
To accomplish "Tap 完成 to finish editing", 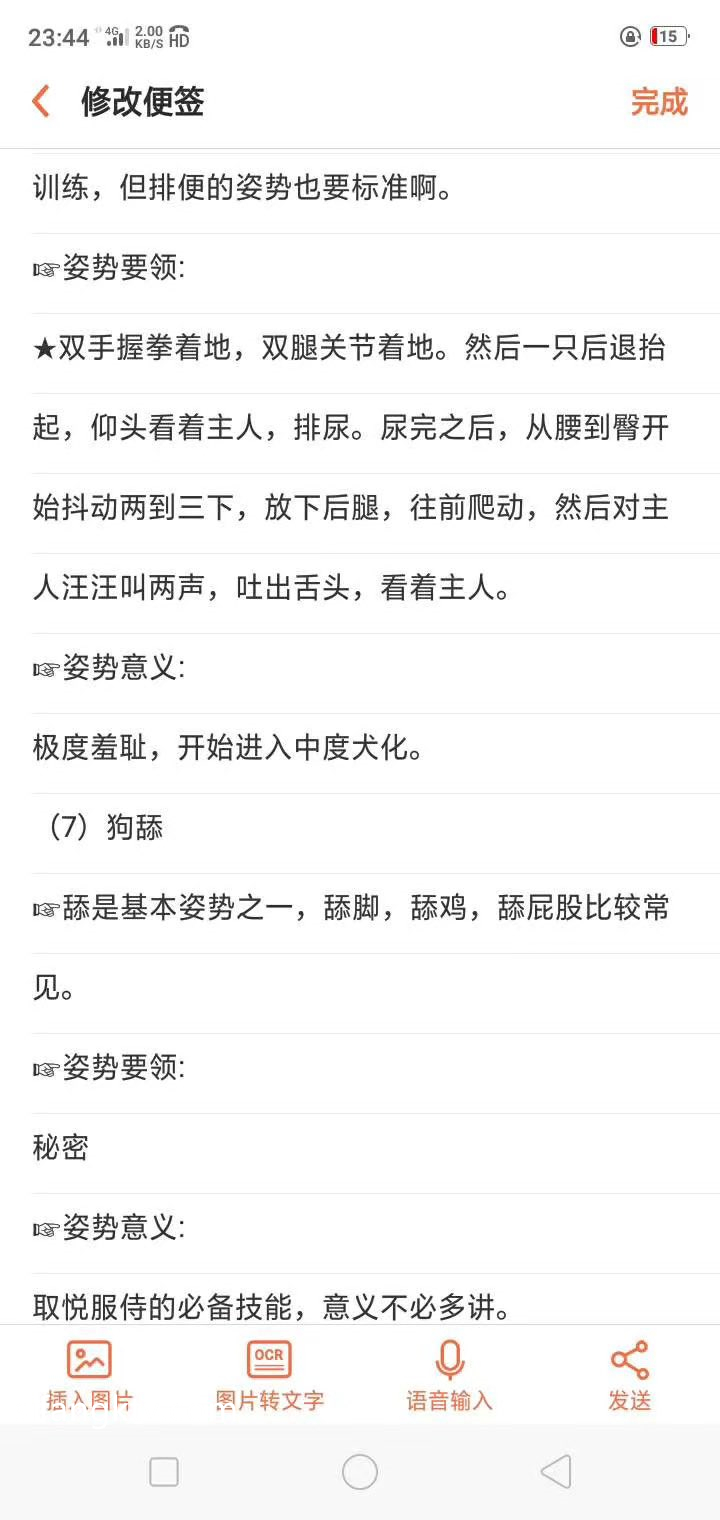I will (659, 102).
